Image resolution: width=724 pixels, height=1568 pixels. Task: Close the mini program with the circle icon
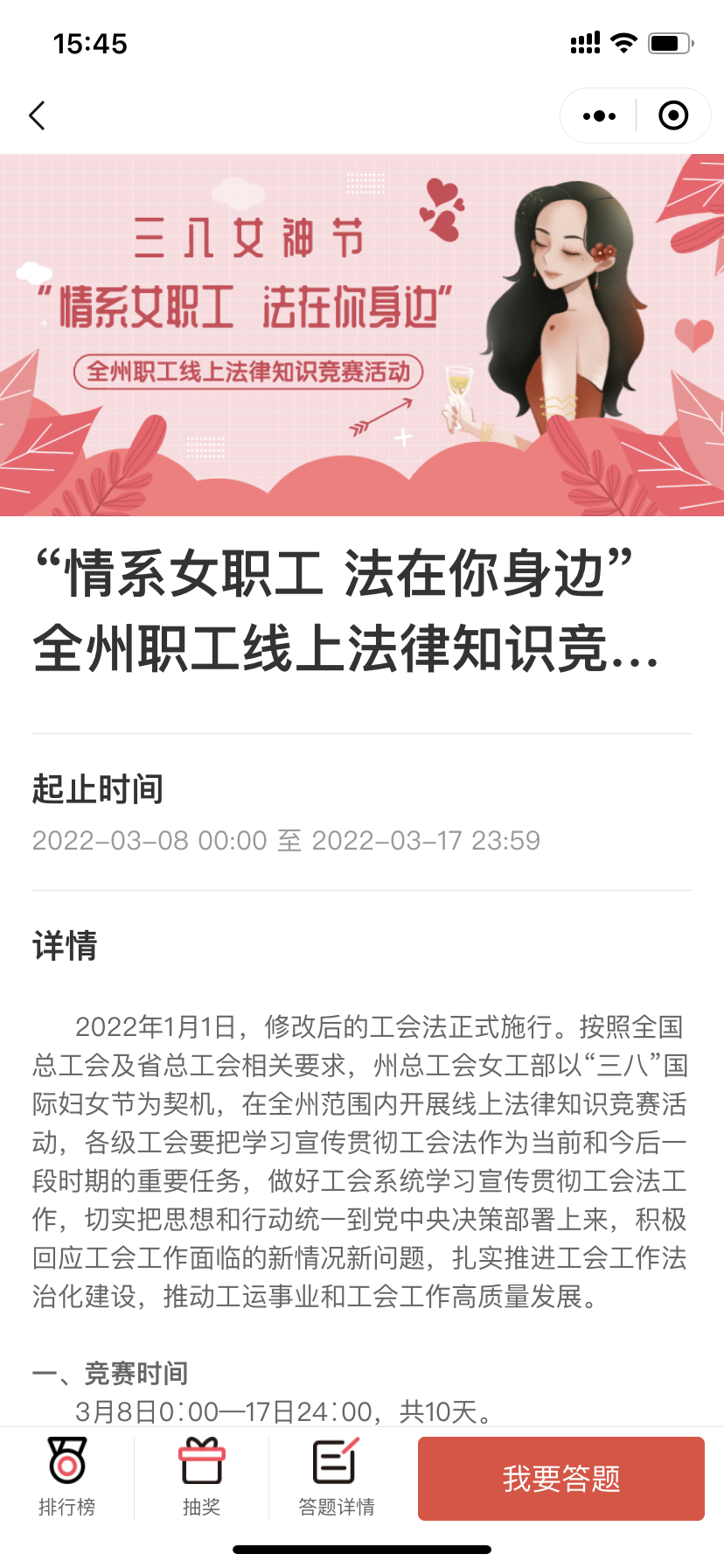click(672, 115)
